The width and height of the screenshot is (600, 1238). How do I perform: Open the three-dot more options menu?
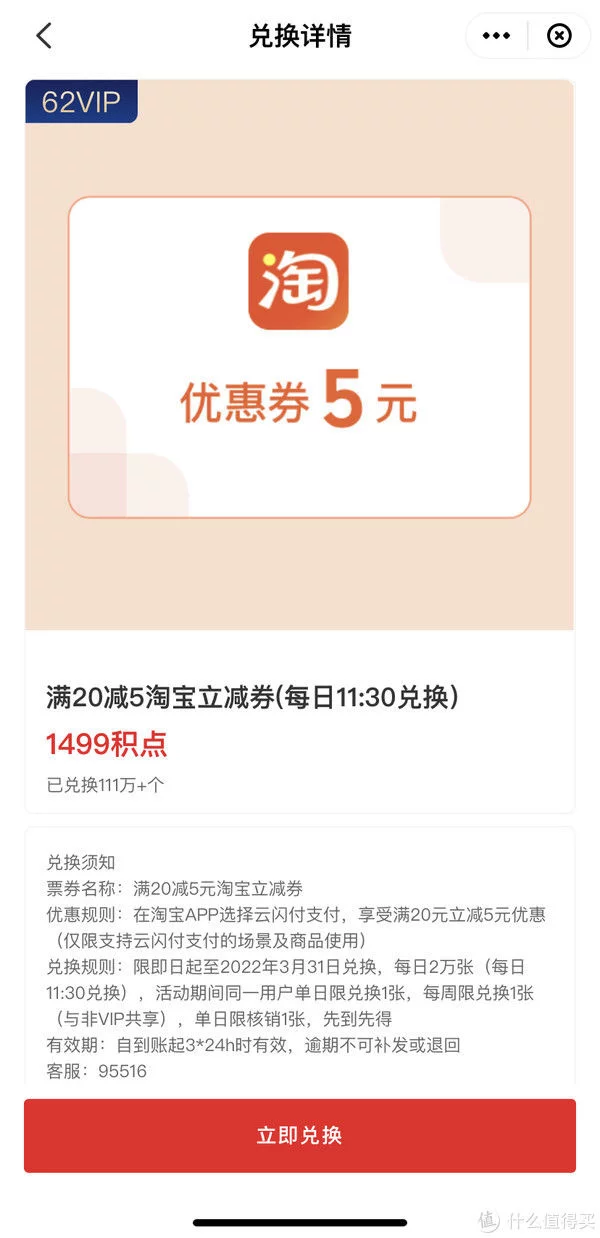[x=496, y=36]
